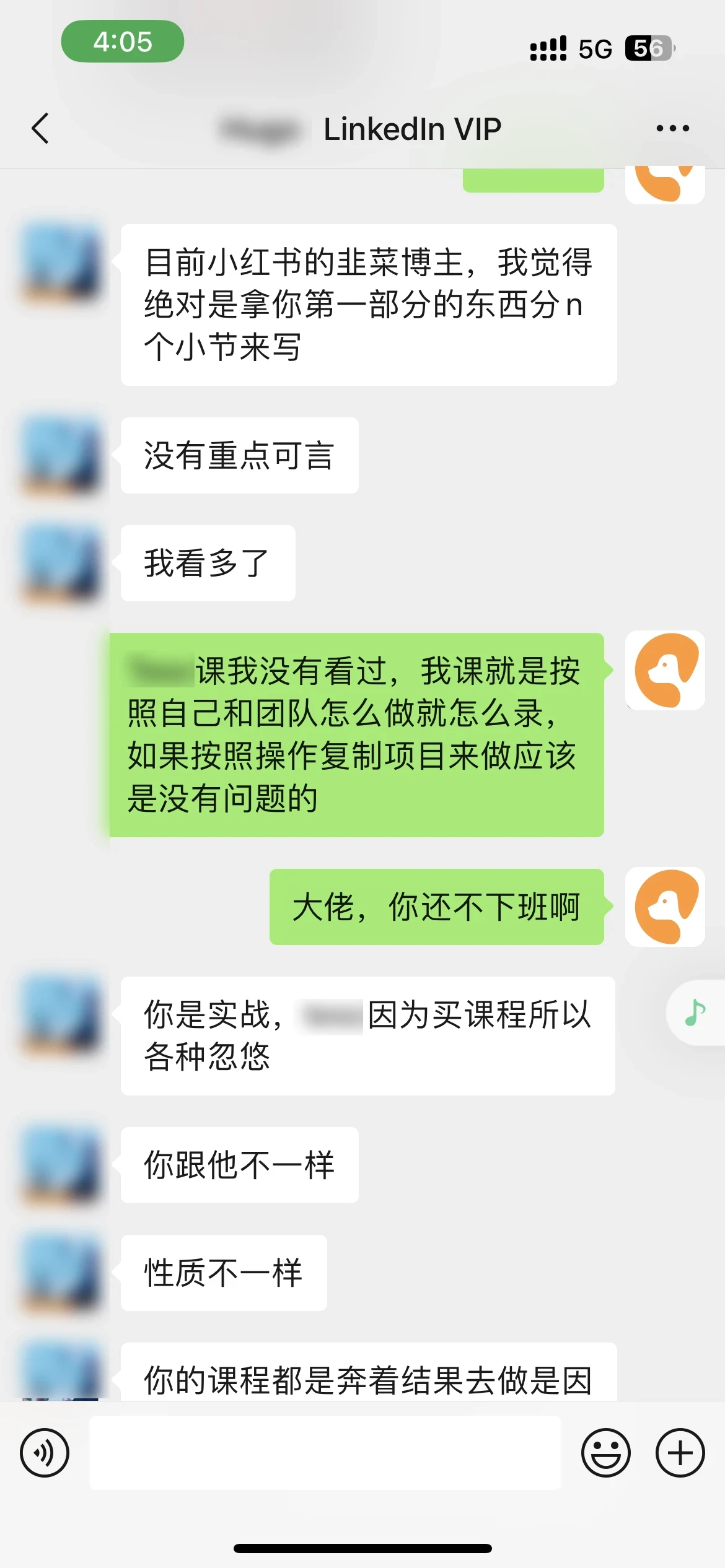Switch to voice message input
This screenshot has width=725, height=1568.
click(x=45, y=1452)
